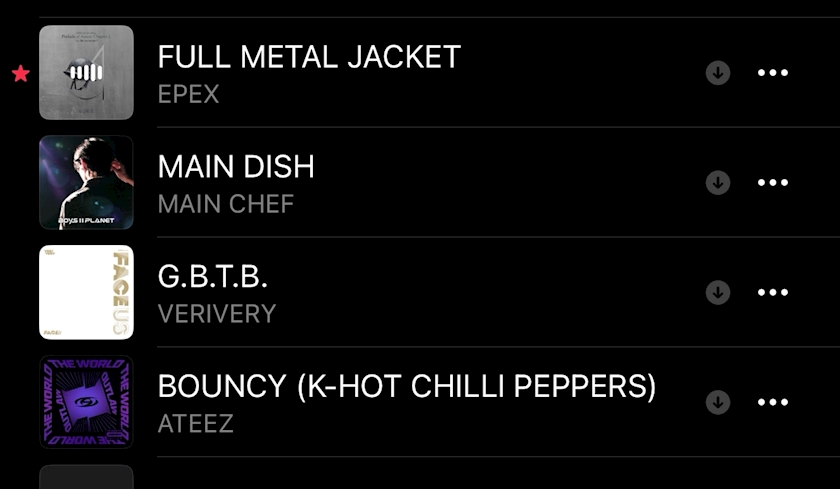Show more options for G.B.T.B.

click(773, 293)
